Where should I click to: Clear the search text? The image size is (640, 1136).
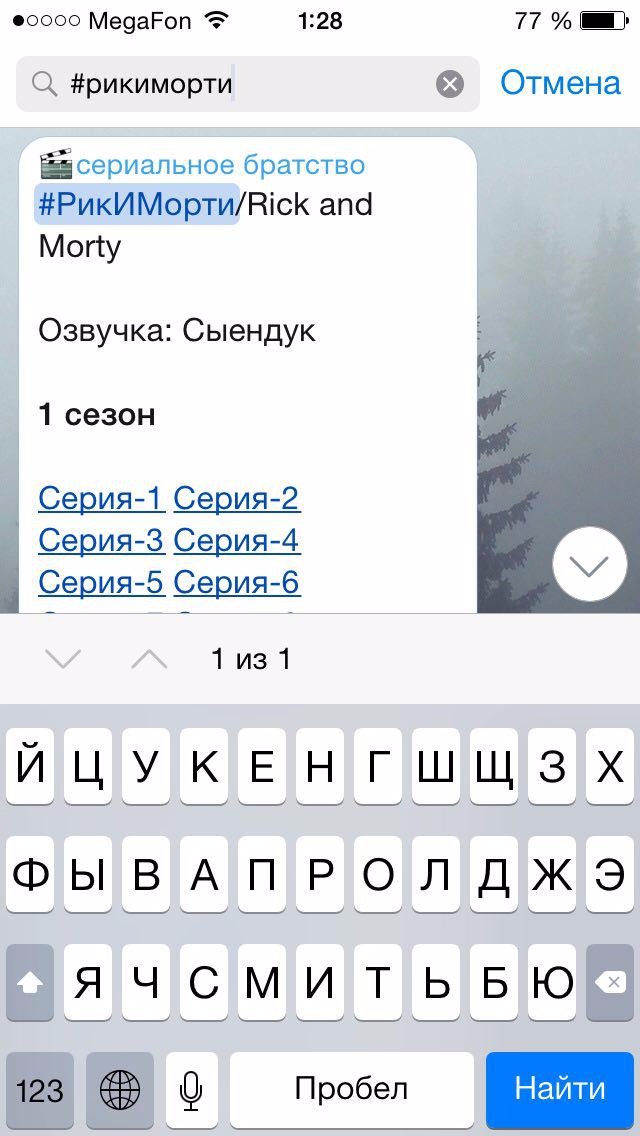click(x=450, y=84)
